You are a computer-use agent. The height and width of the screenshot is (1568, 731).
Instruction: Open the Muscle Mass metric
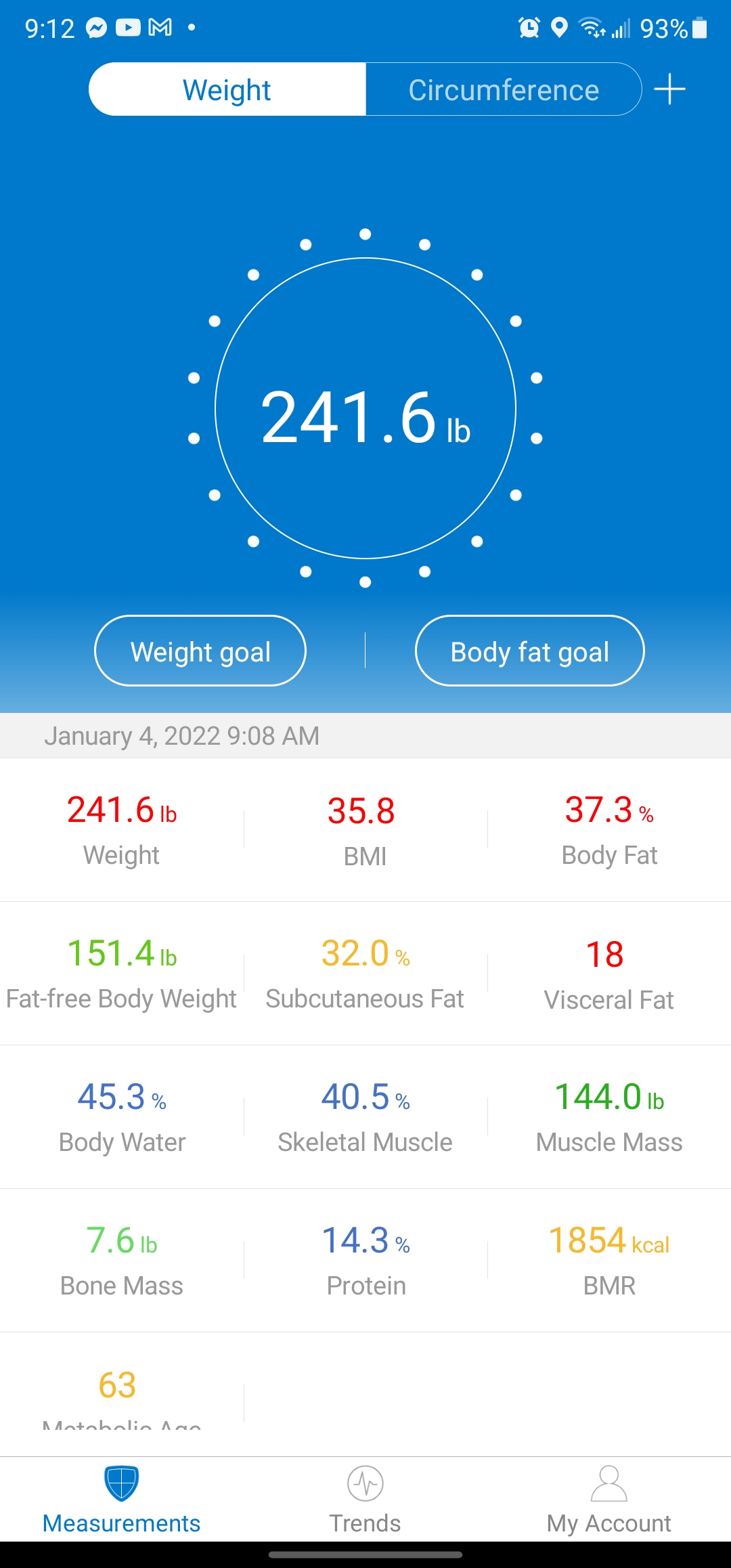tap(609, 1117)
